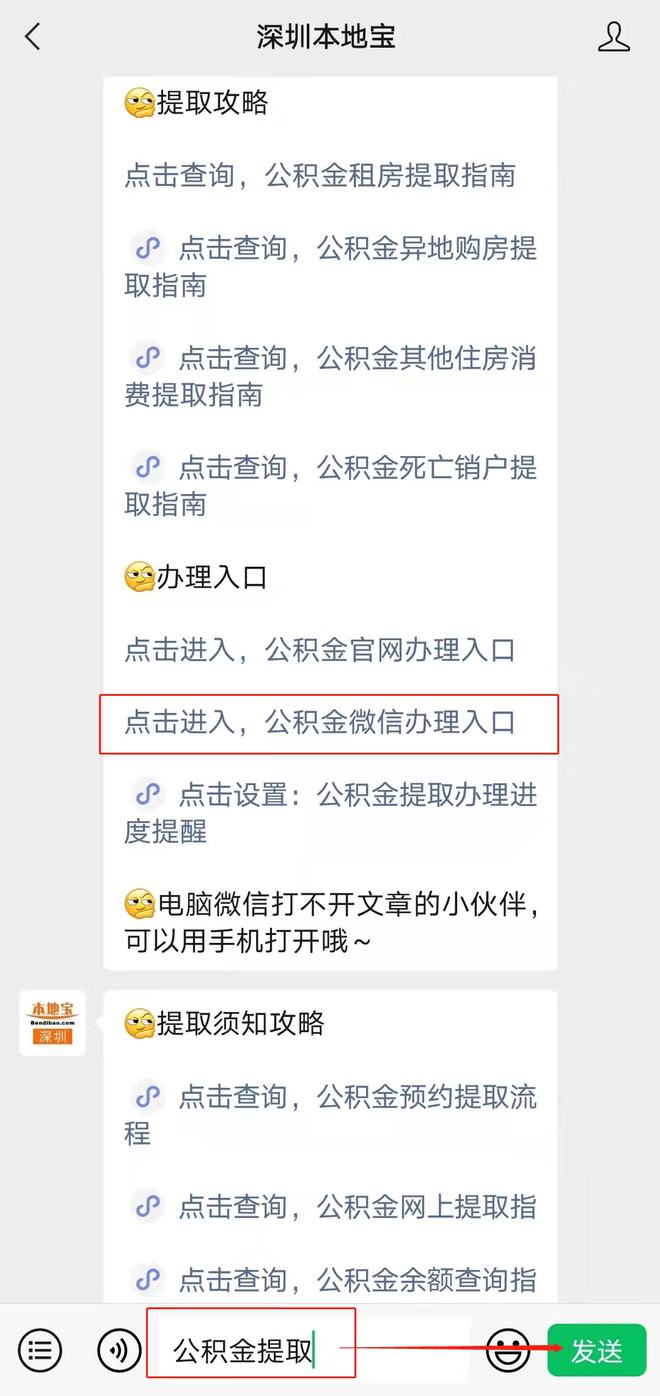The height and width of the screenshot is (1396, 660).
Task: Open the 公积金死亡销户提取指南 link
Action: coord(331,485)
